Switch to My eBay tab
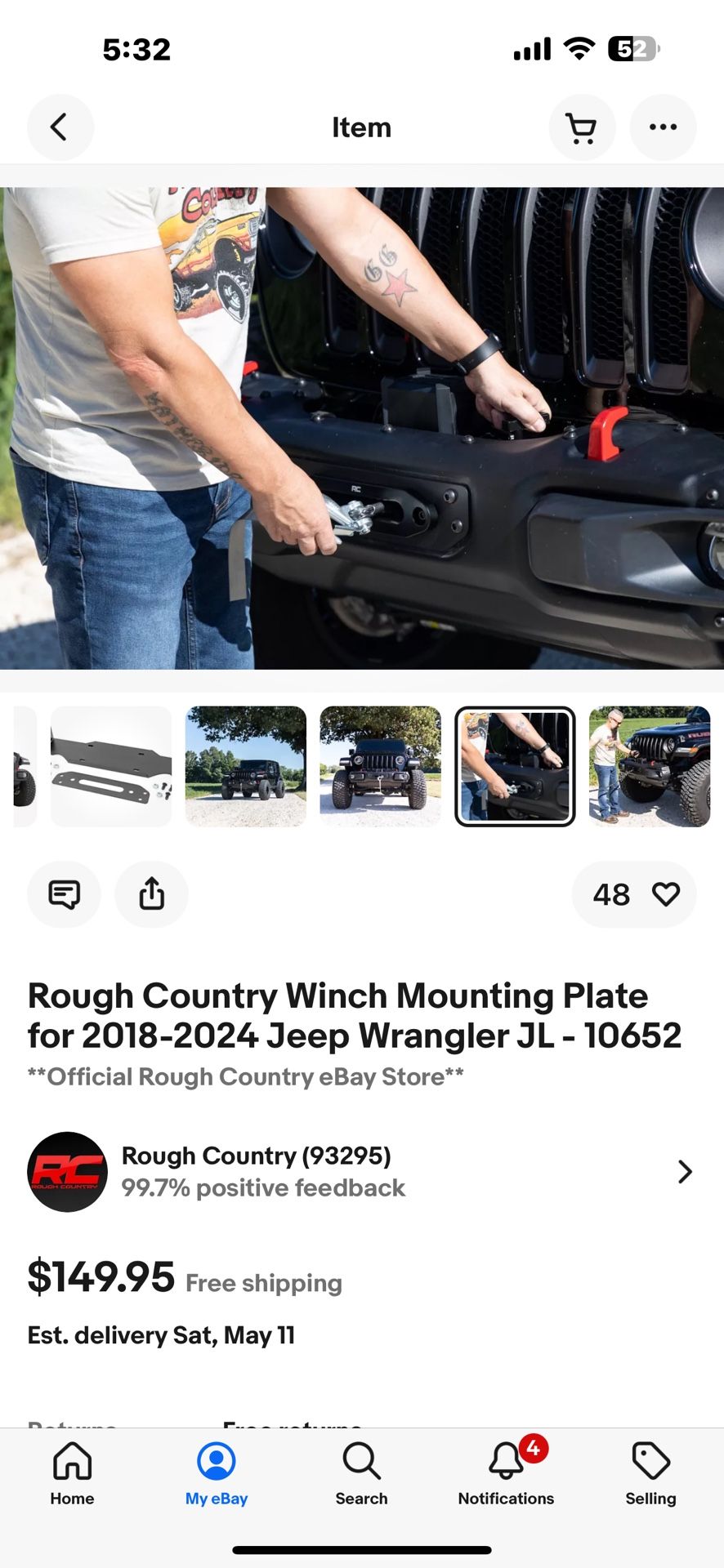 pos(216,1474)
